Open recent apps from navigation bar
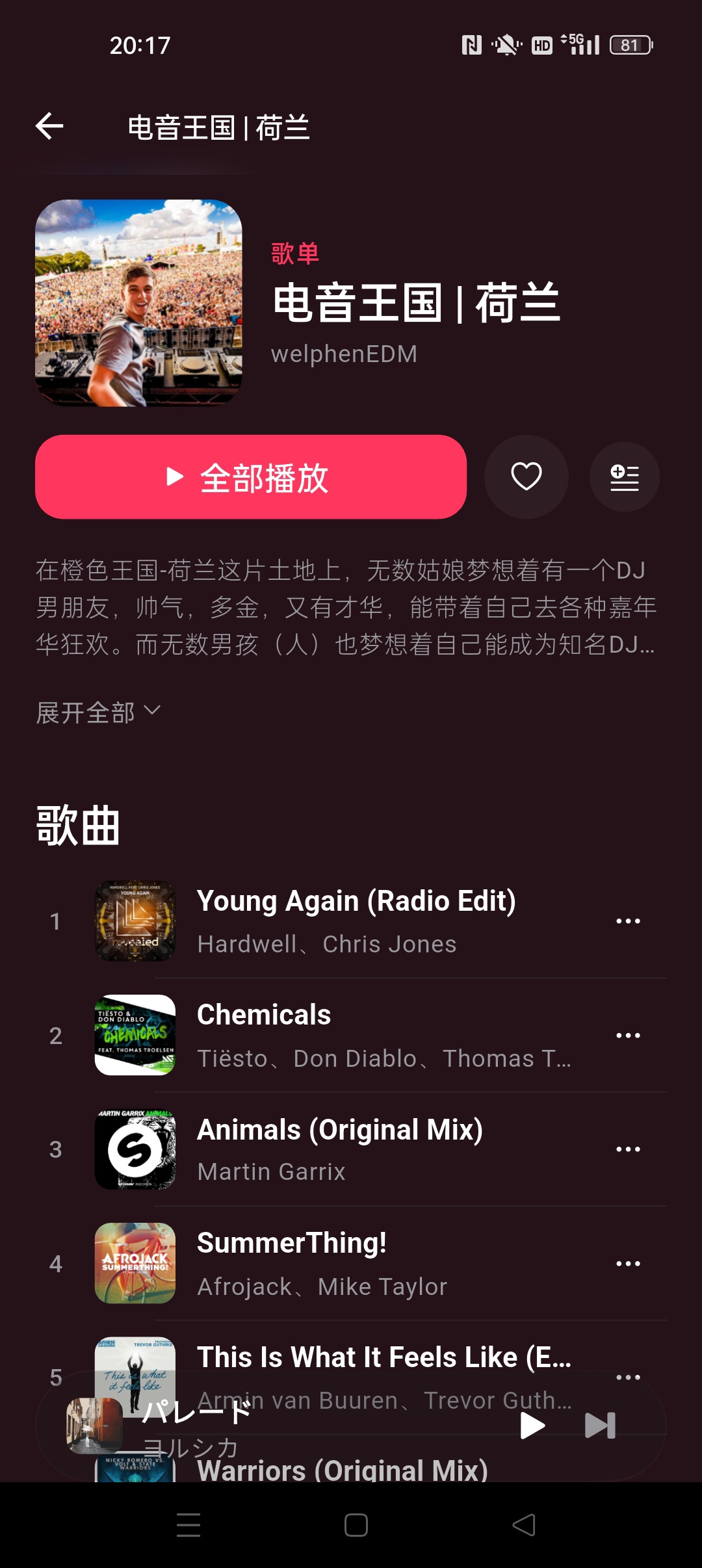 (x=188, y=1525)
